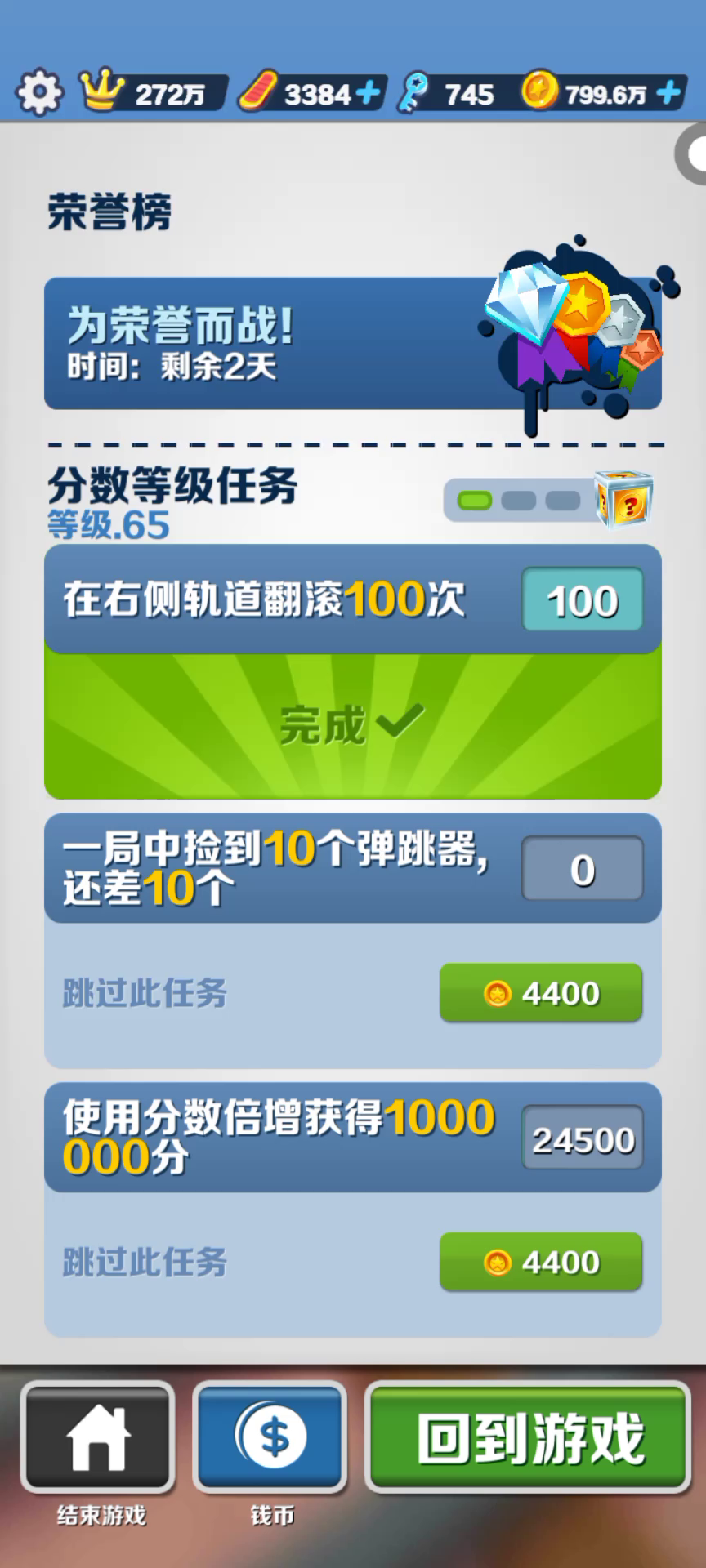The height and width of the screenshot is (1568, 706).
Task: Open the settings gear icon
Action: tap(39, 92)
